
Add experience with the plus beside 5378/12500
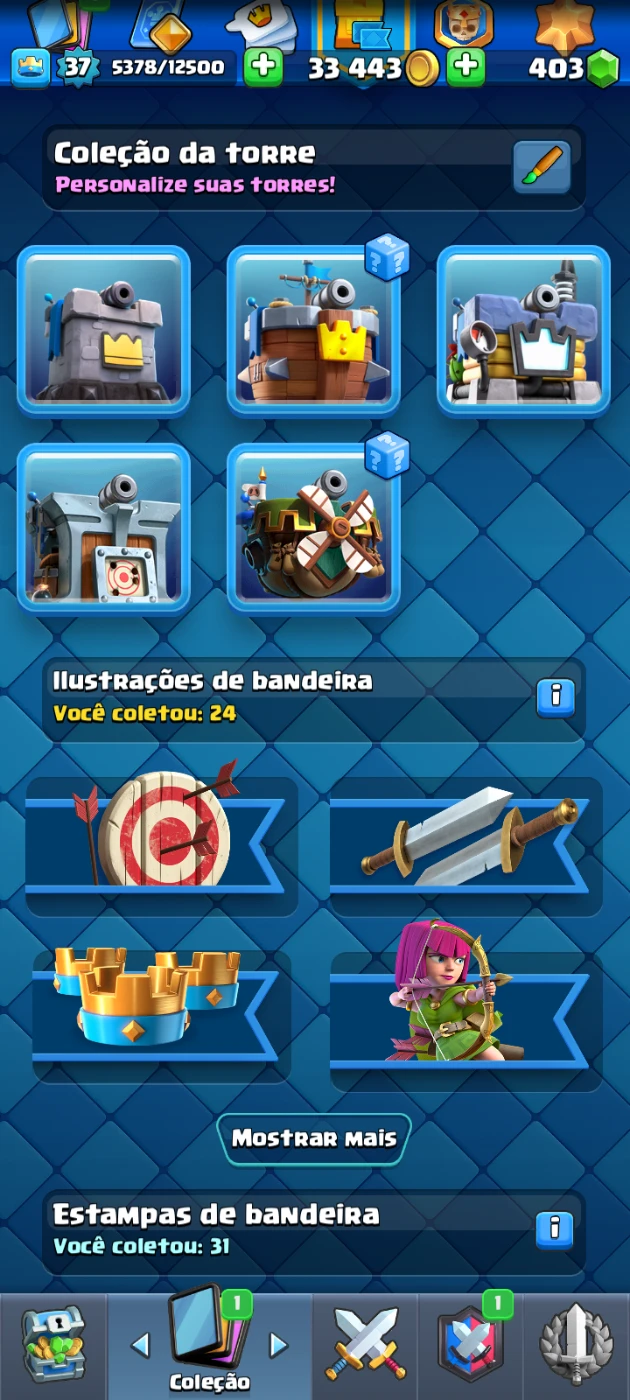pyautogui.click(x=263, y=68)
